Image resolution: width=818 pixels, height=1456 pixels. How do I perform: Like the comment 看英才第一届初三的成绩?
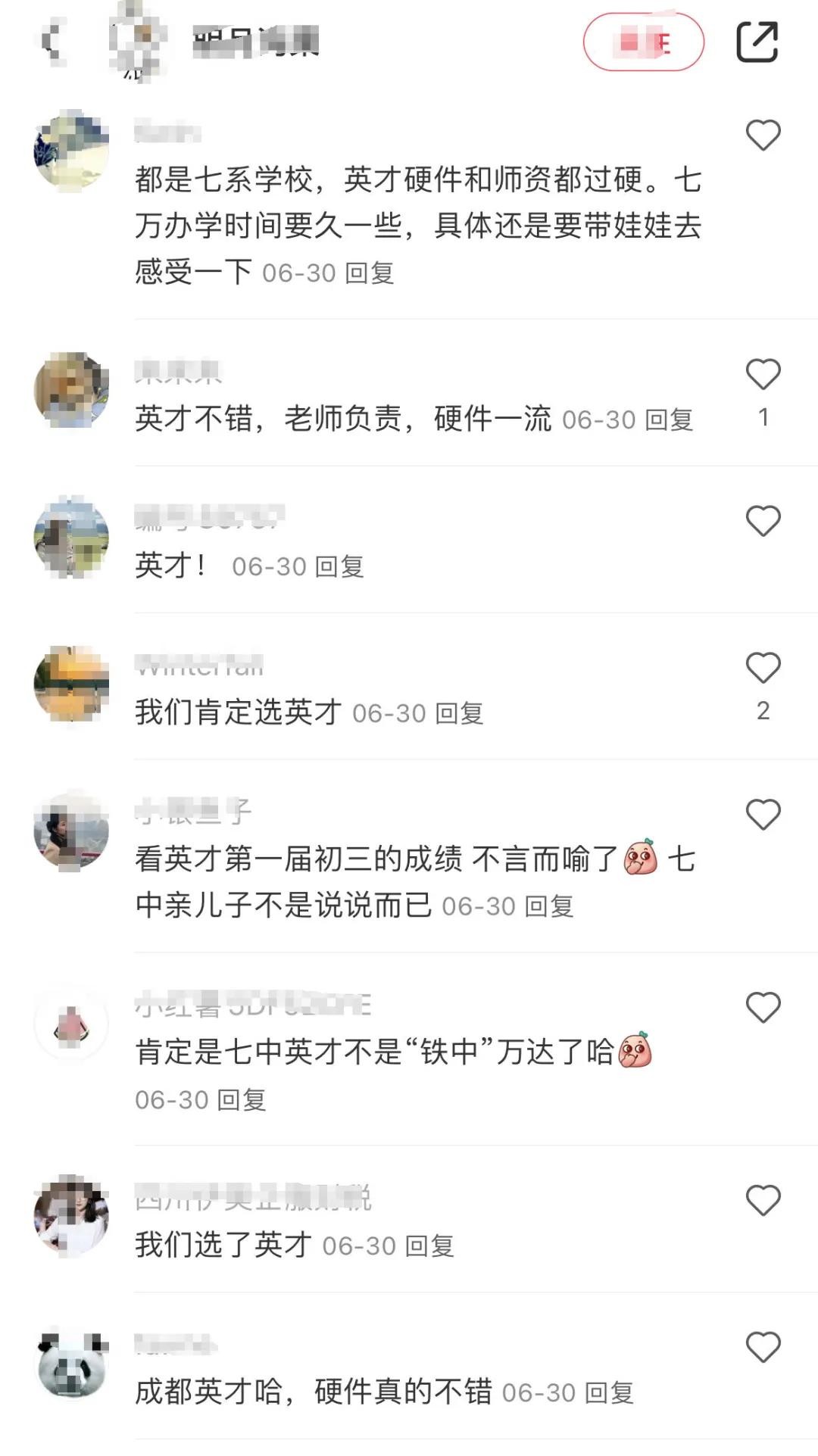coord(763,815)
